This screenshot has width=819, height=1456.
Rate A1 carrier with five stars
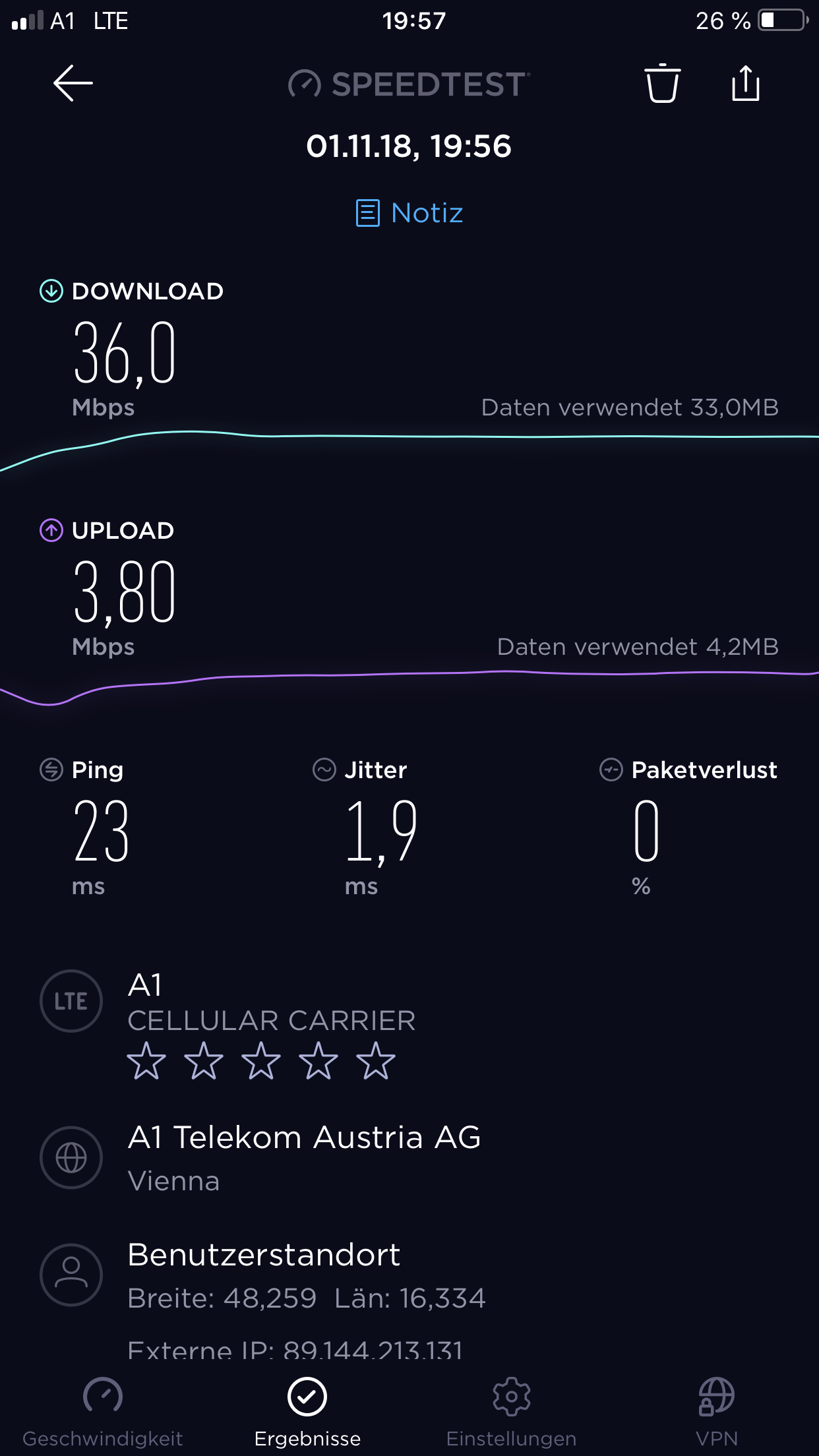tap(375, 1061)
